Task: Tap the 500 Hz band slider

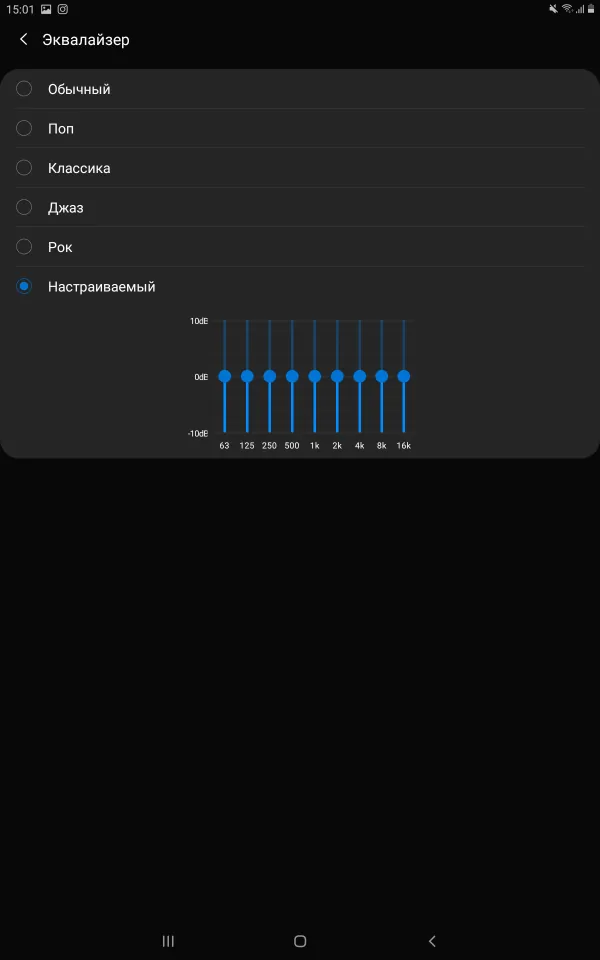Action: click(292, 376)
